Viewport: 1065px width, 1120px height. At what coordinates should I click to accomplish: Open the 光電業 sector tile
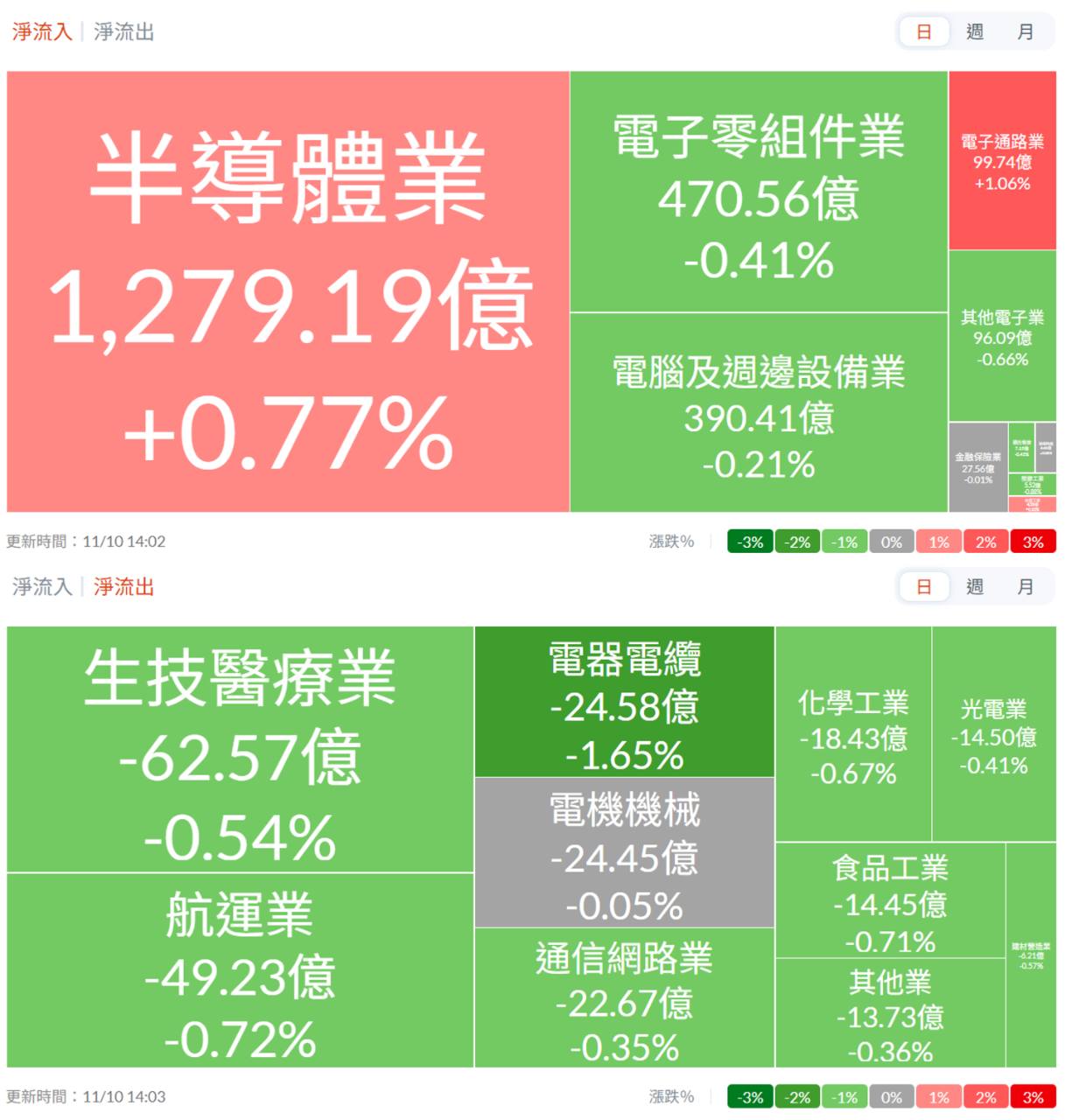(993, 735)
